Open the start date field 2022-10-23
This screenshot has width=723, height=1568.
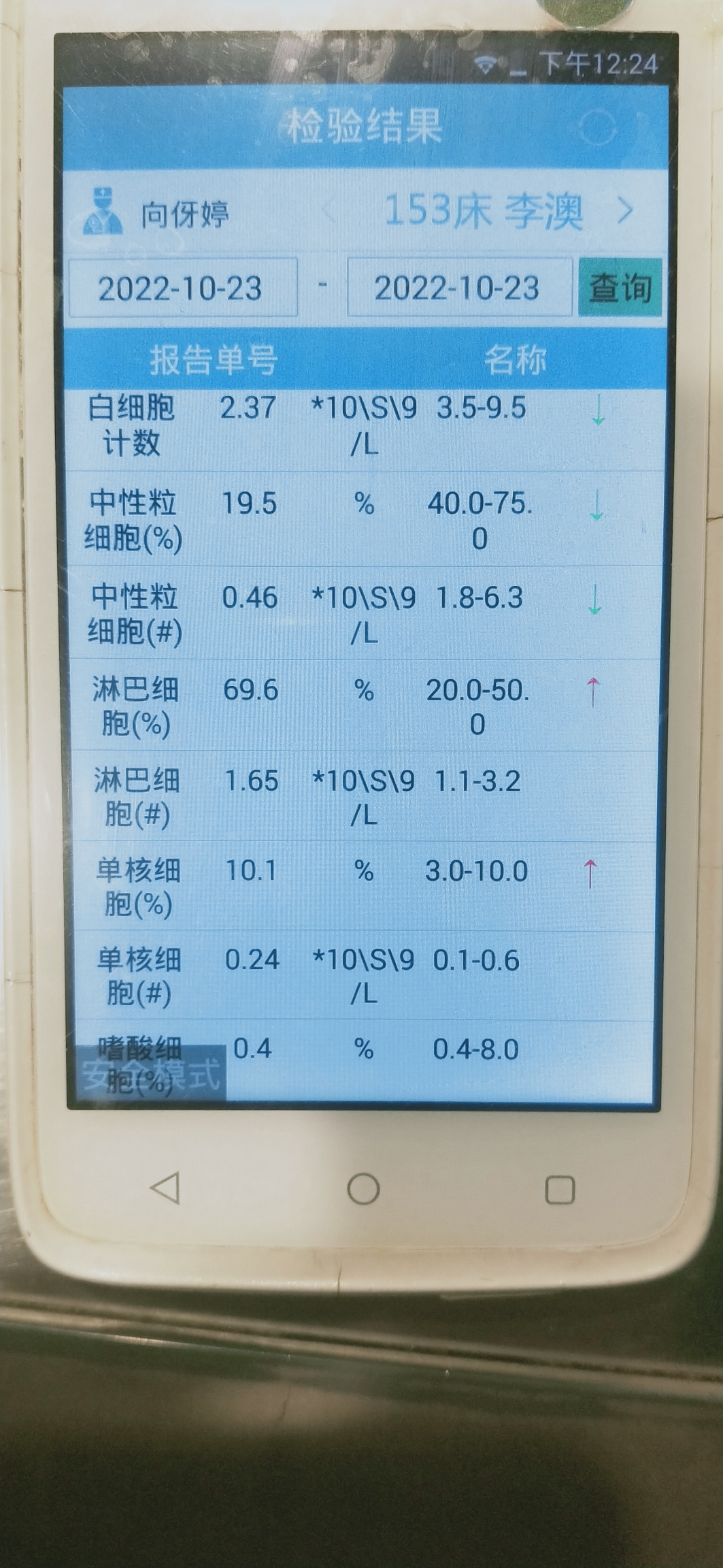pyautogui.click(x=182, y=288)
